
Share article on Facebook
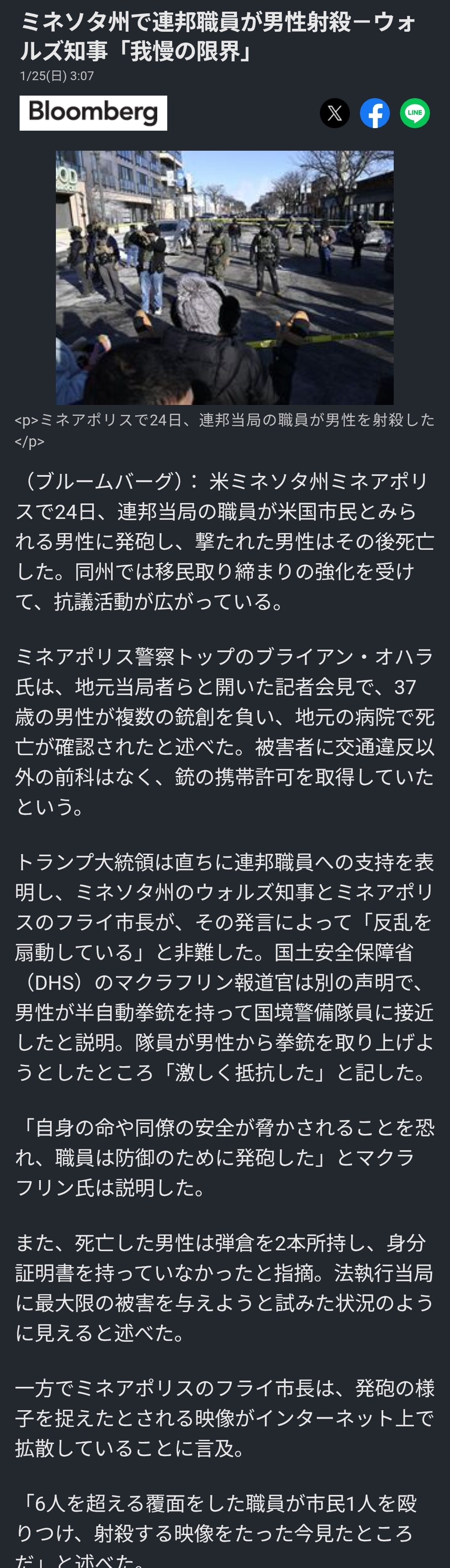tap(375, 113)
